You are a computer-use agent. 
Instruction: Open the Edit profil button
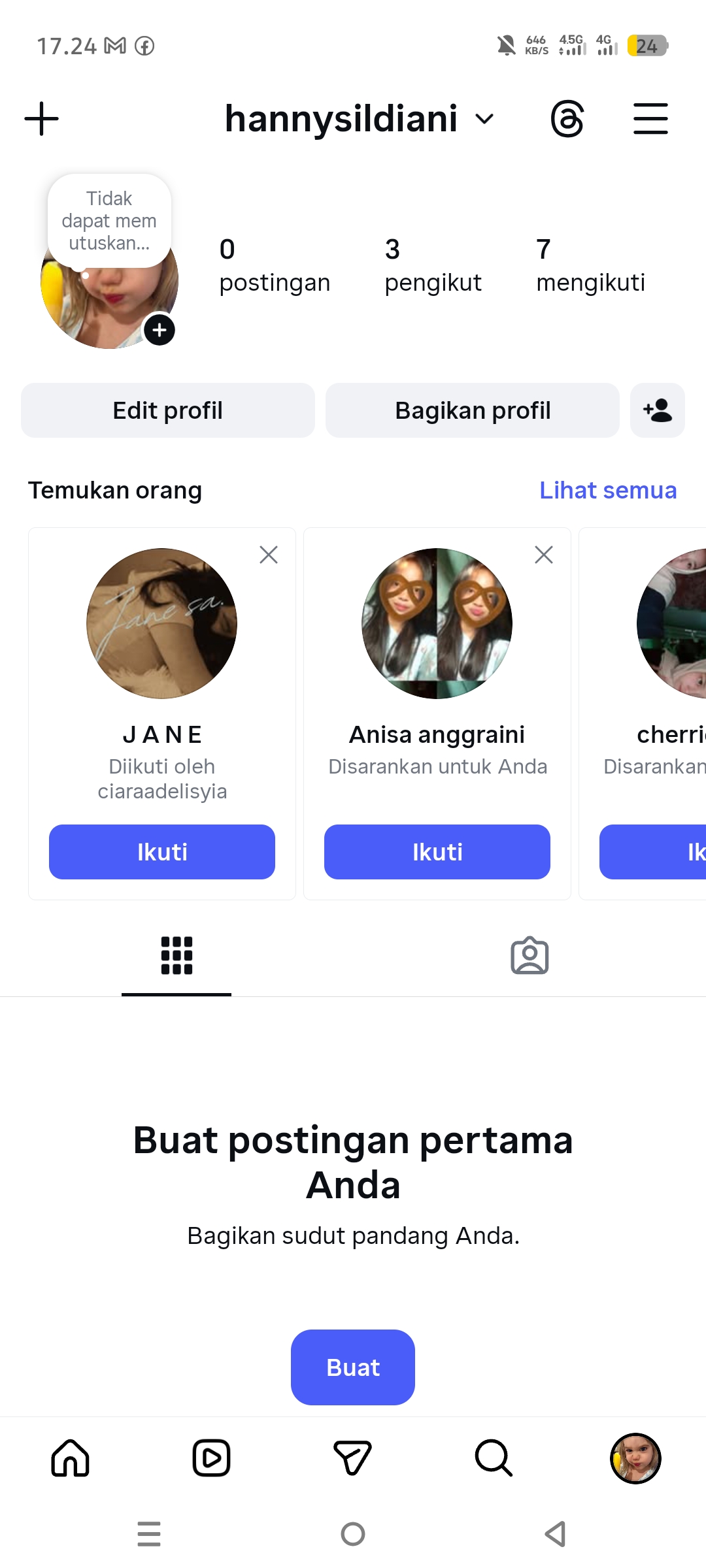click(x=168, y=410)
